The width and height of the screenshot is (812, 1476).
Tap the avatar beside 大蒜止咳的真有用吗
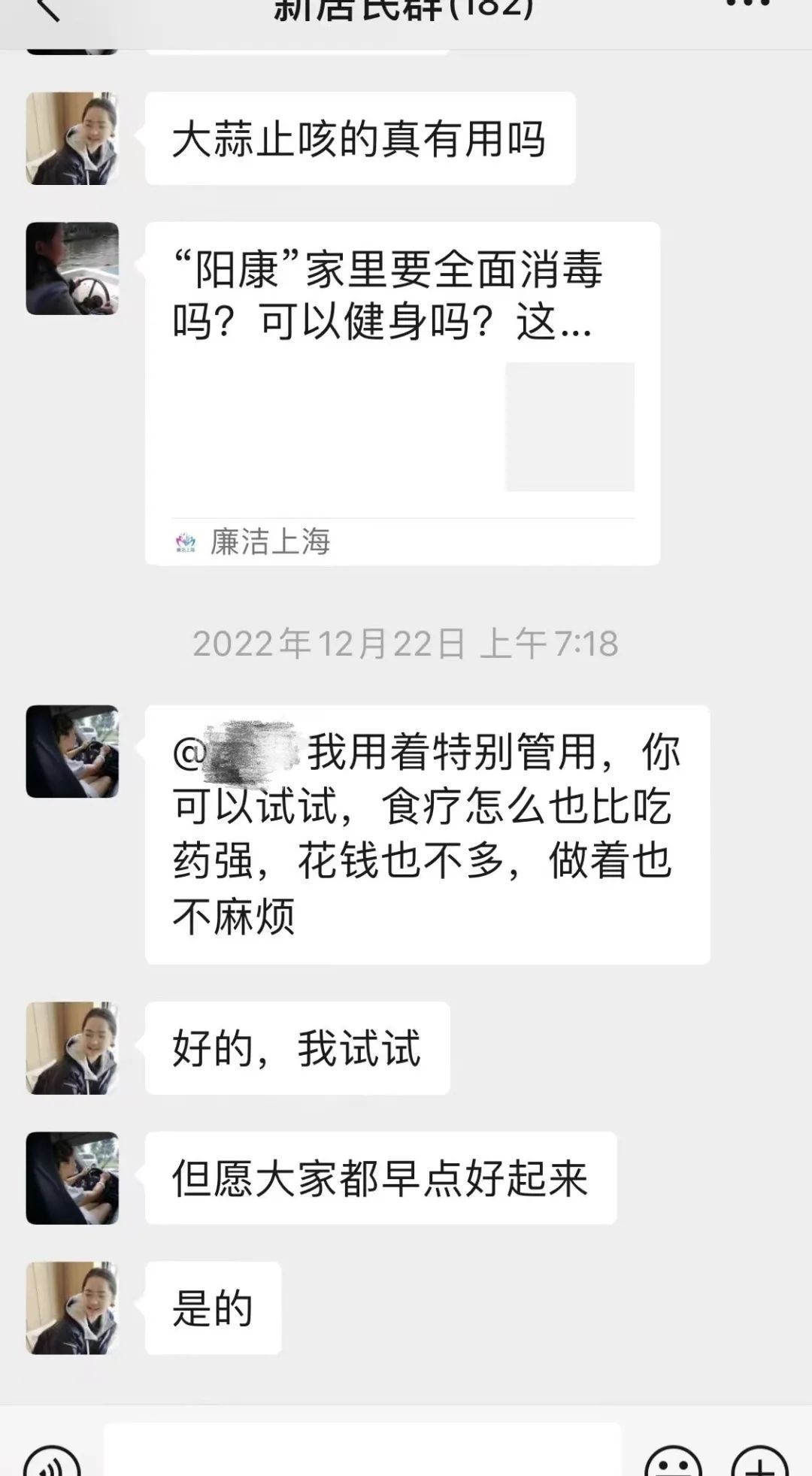click(72, 138)
